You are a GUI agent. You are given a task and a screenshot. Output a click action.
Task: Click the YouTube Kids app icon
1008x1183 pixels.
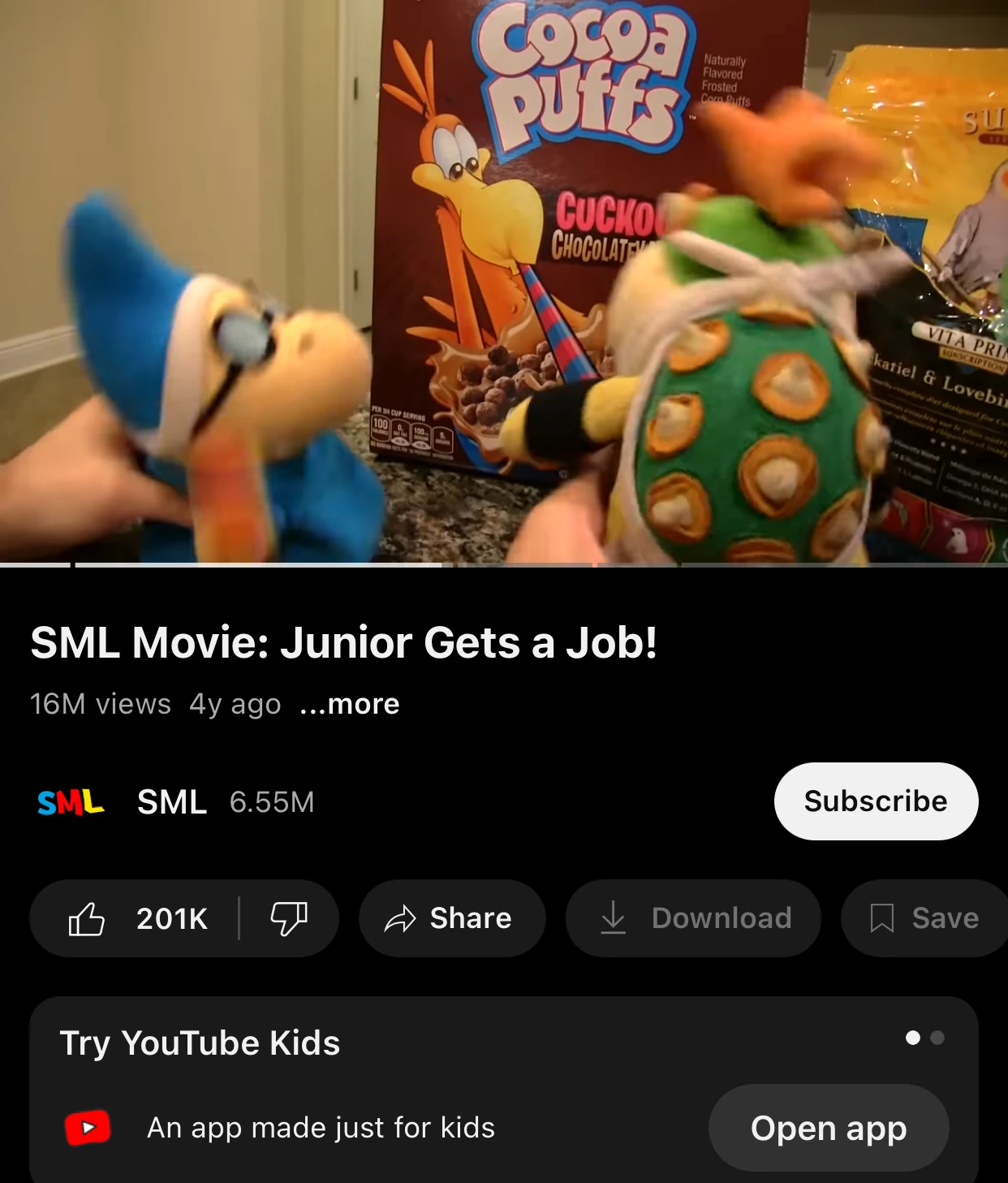(x=89, y=1128)
